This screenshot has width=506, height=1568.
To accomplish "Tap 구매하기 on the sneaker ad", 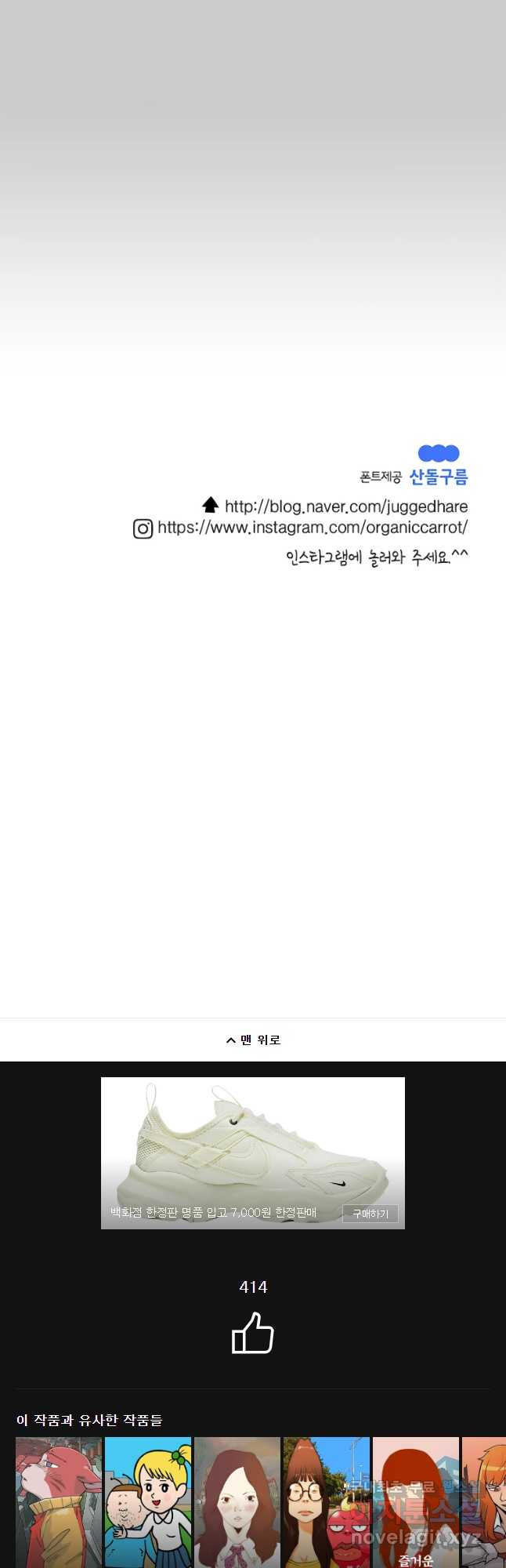I will pos(370,1213).
